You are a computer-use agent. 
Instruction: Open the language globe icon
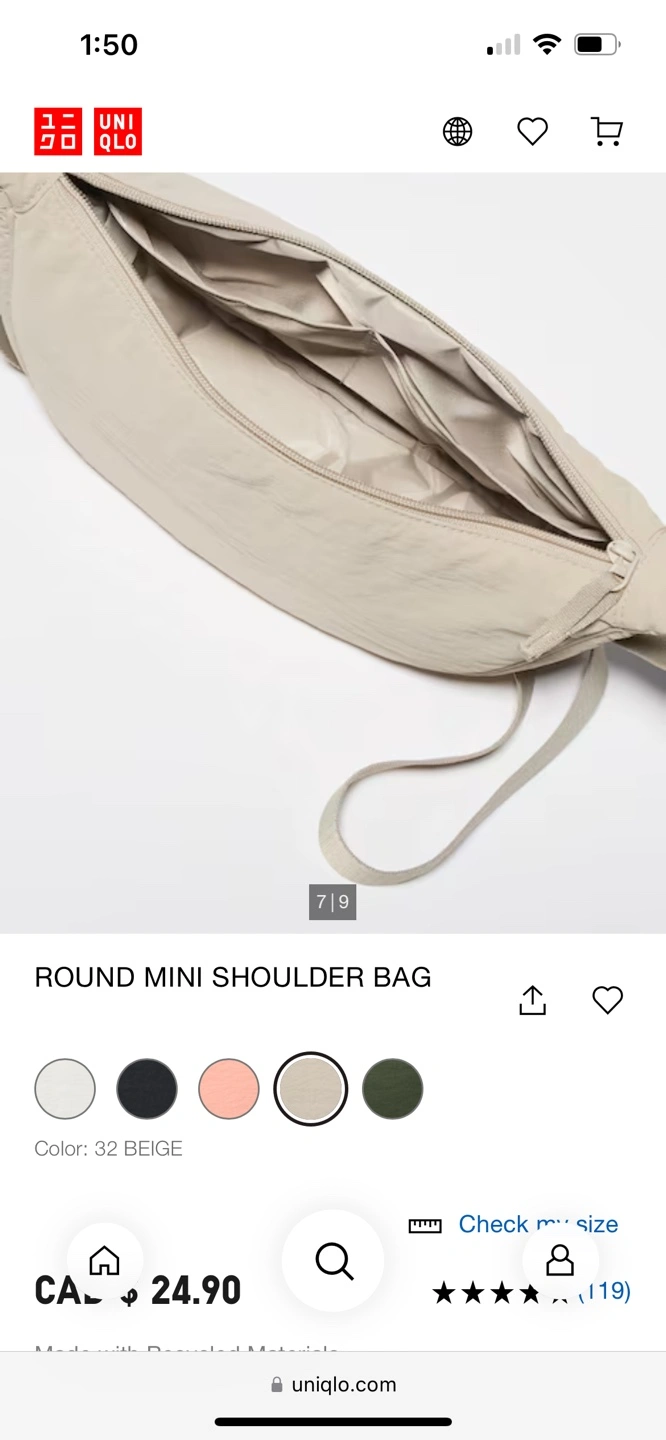click(x=457, y=132)
